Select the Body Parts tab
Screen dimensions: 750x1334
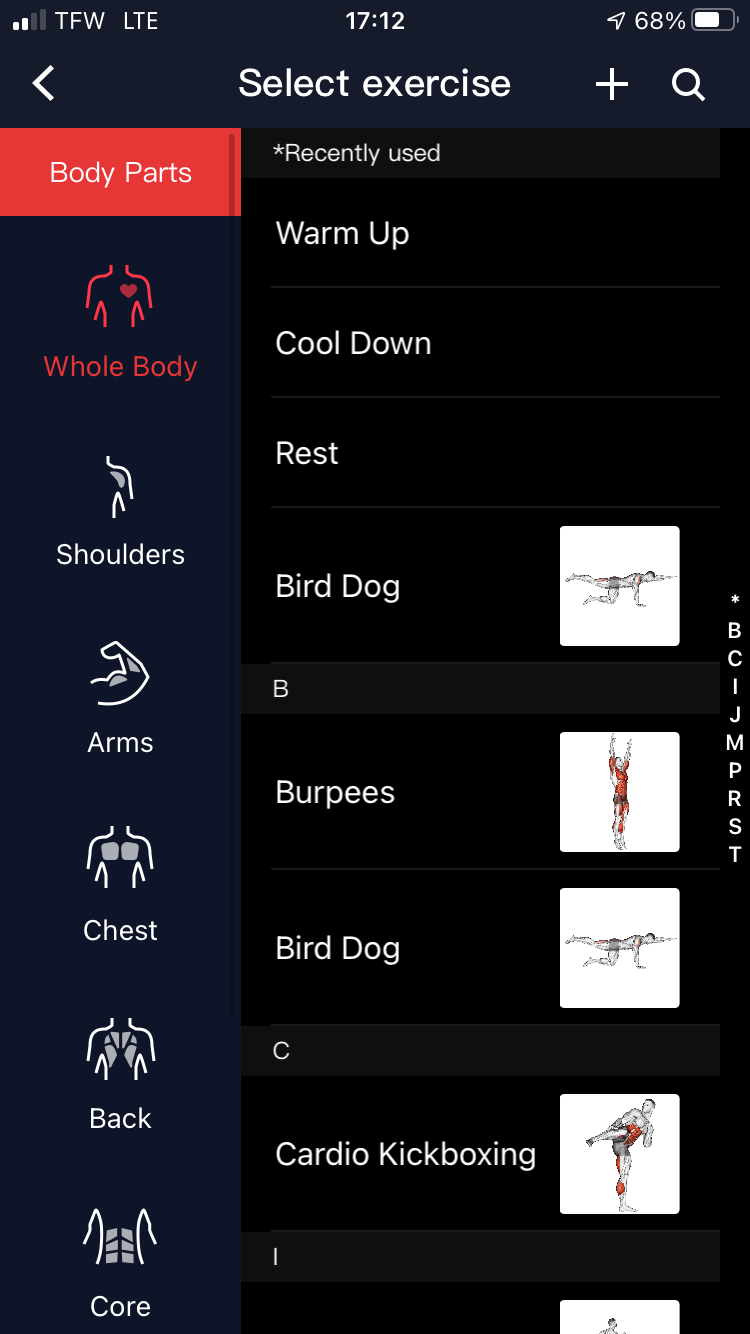point(120,172)
